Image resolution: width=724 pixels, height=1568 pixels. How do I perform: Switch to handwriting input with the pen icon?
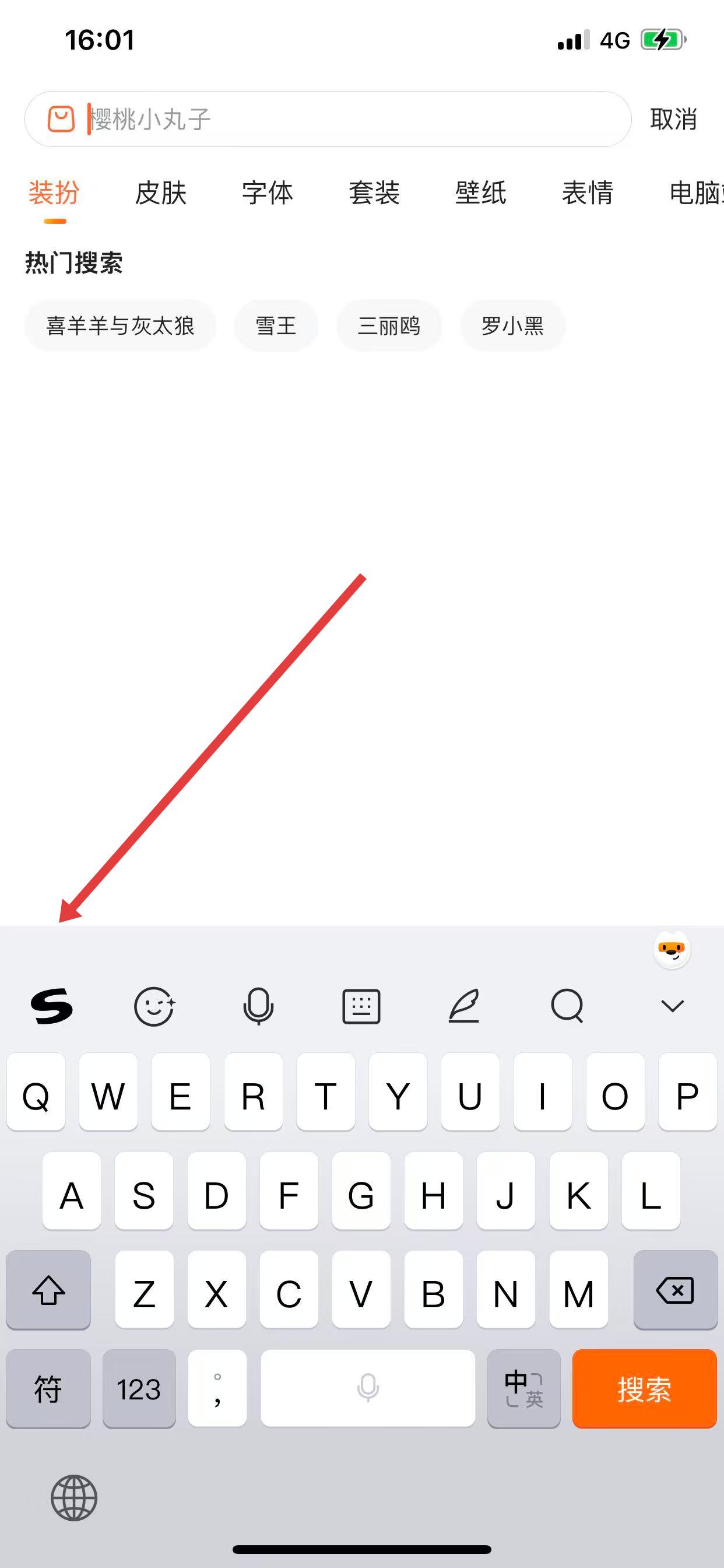(464, 1006)
